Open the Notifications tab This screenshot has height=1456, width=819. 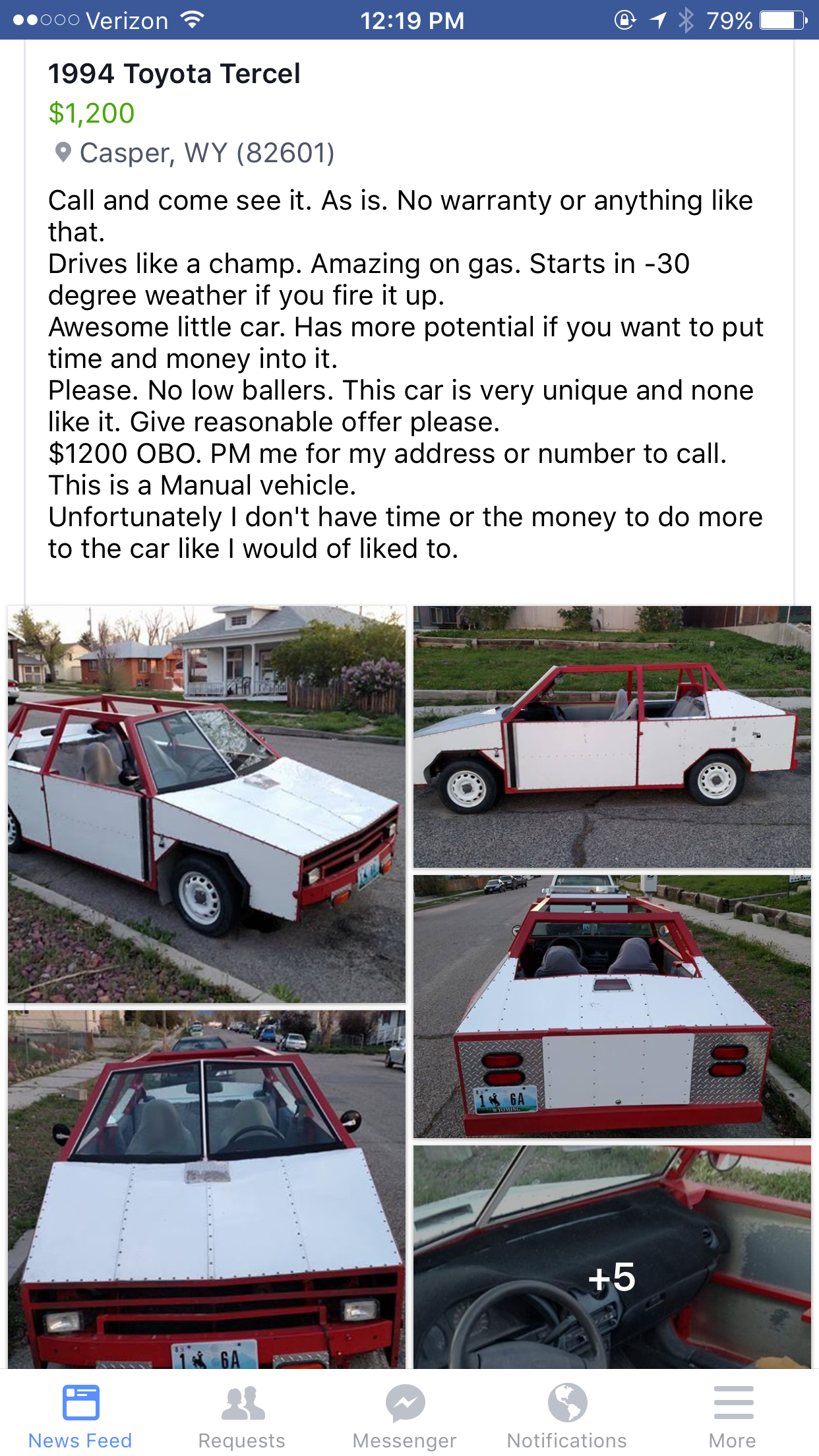tap(567, 1414)
